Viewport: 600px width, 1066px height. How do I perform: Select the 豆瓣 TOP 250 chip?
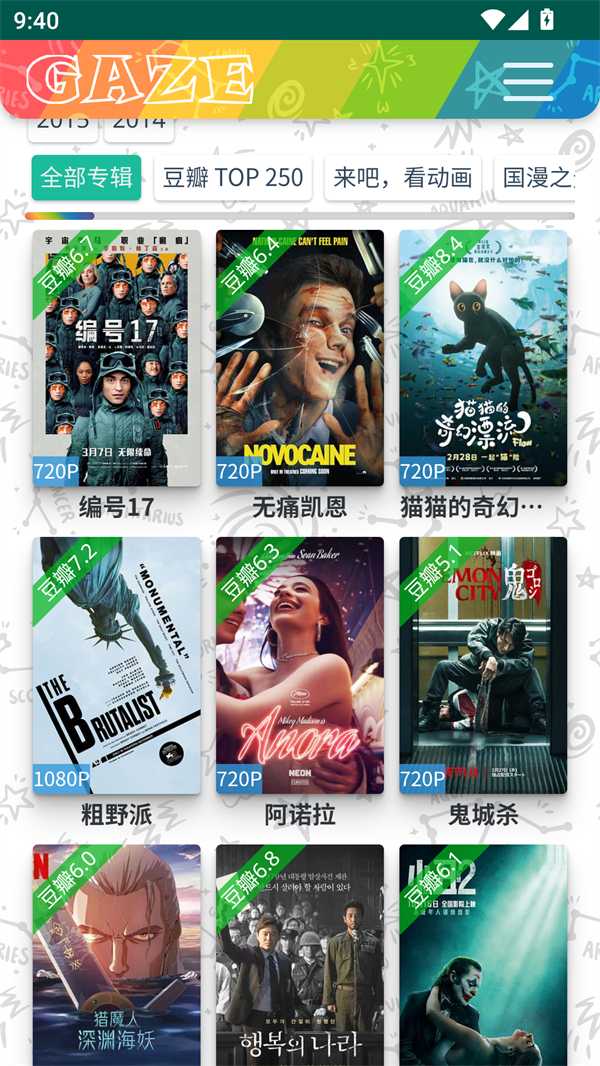pyautogui.click(x=233, y=177)
